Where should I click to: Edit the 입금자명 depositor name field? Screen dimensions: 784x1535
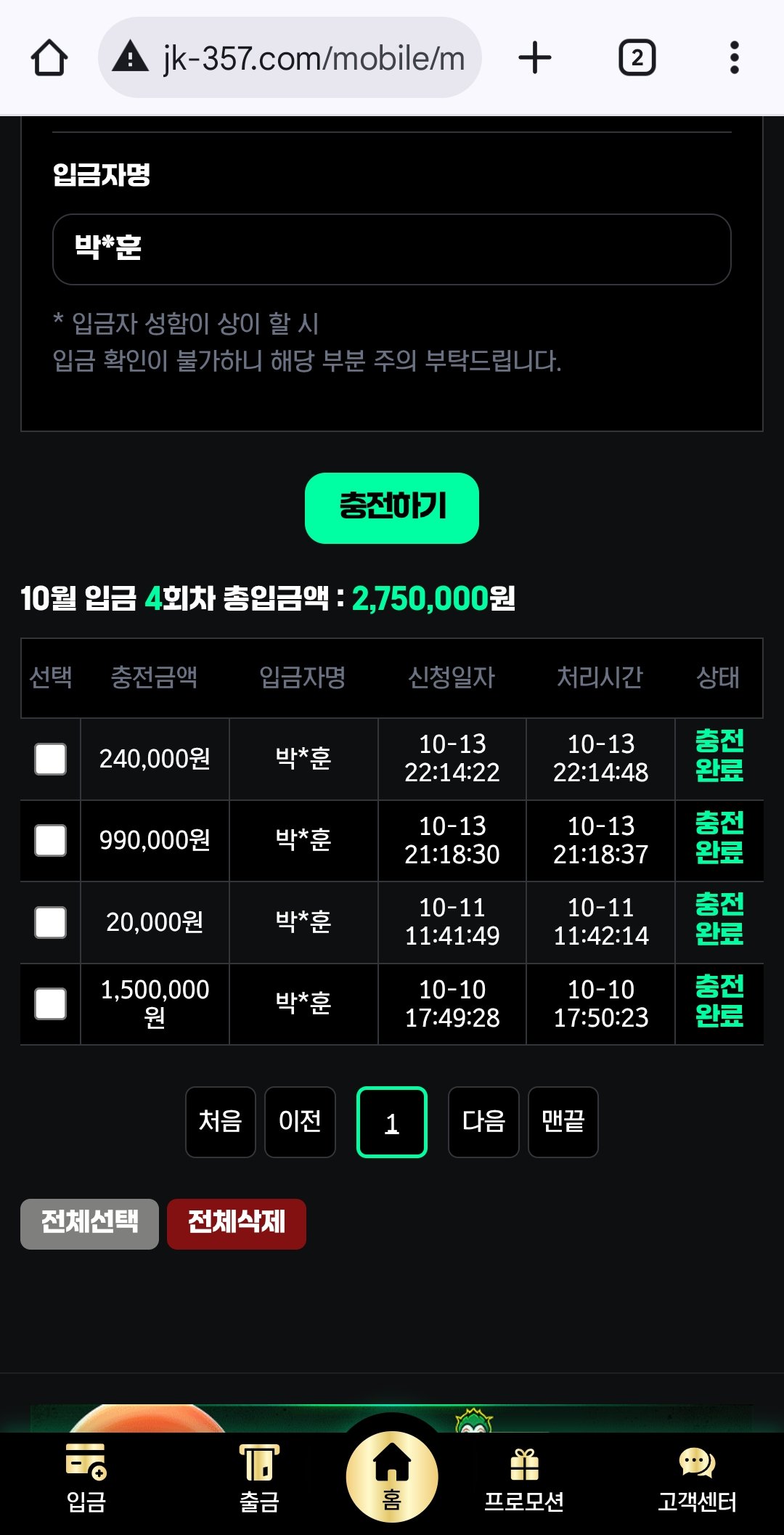click(x=391, y=249)
